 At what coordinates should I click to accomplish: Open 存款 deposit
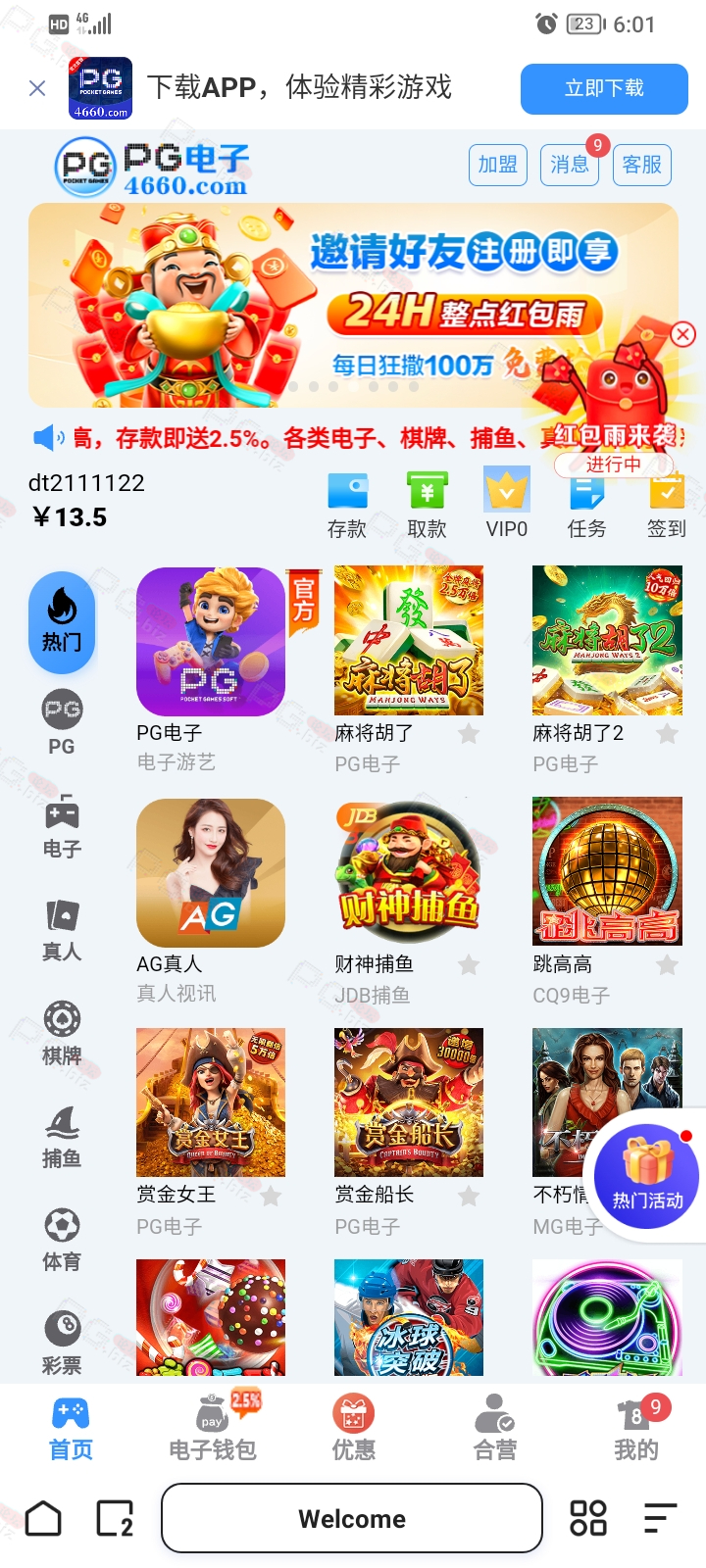[x=347, y=504]
